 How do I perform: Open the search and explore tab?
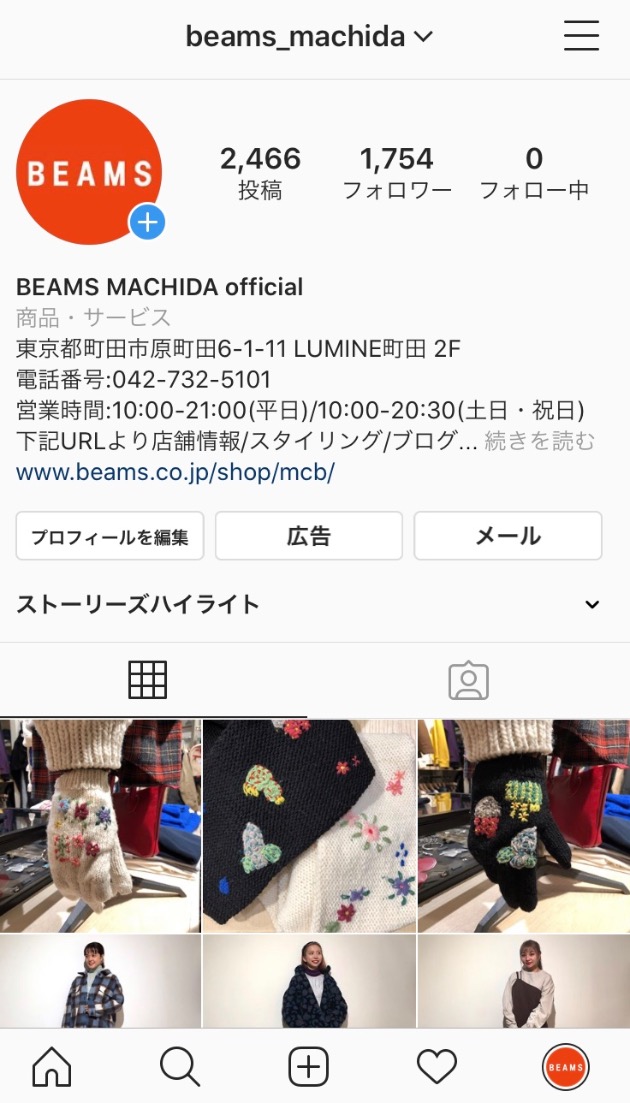[x=180, y=1068]
